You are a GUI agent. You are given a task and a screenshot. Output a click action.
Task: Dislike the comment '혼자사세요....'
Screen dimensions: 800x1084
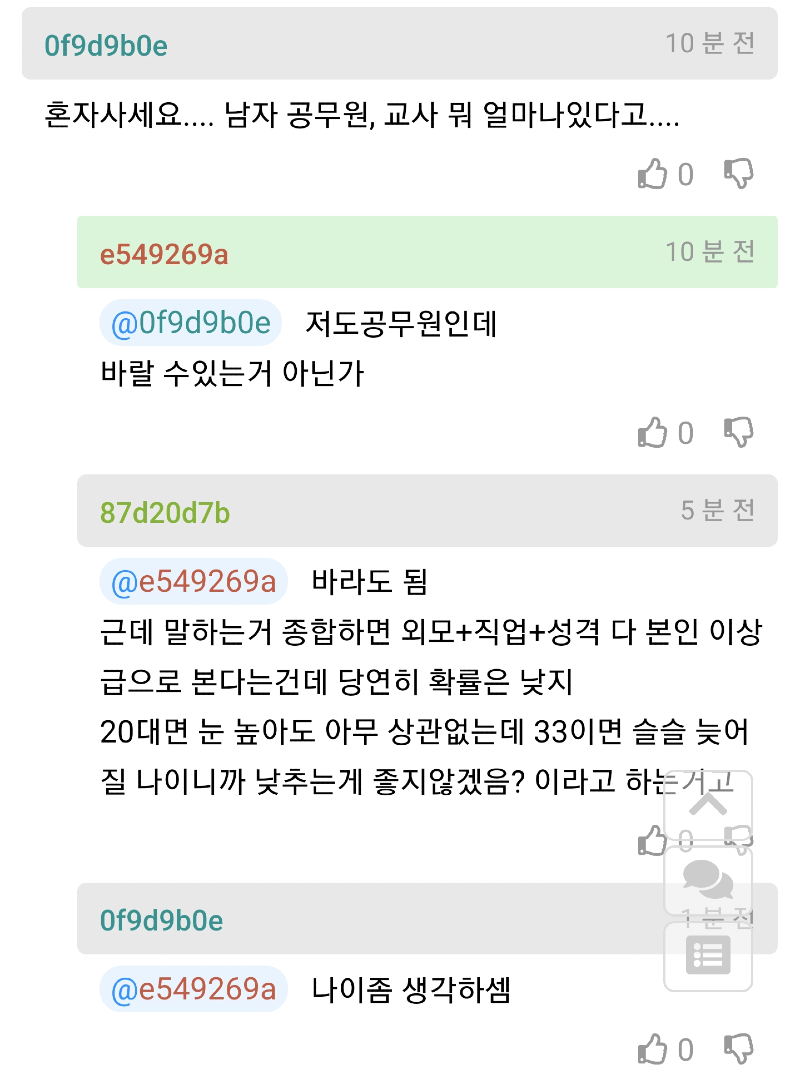738,174
